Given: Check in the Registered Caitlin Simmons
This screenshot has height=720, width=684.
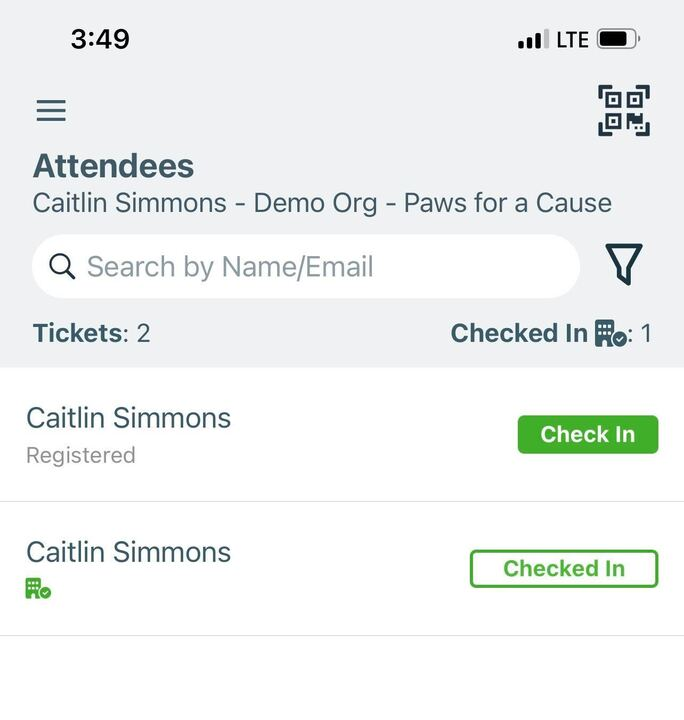Looking at the screenshot, I should tap(587, 434).
